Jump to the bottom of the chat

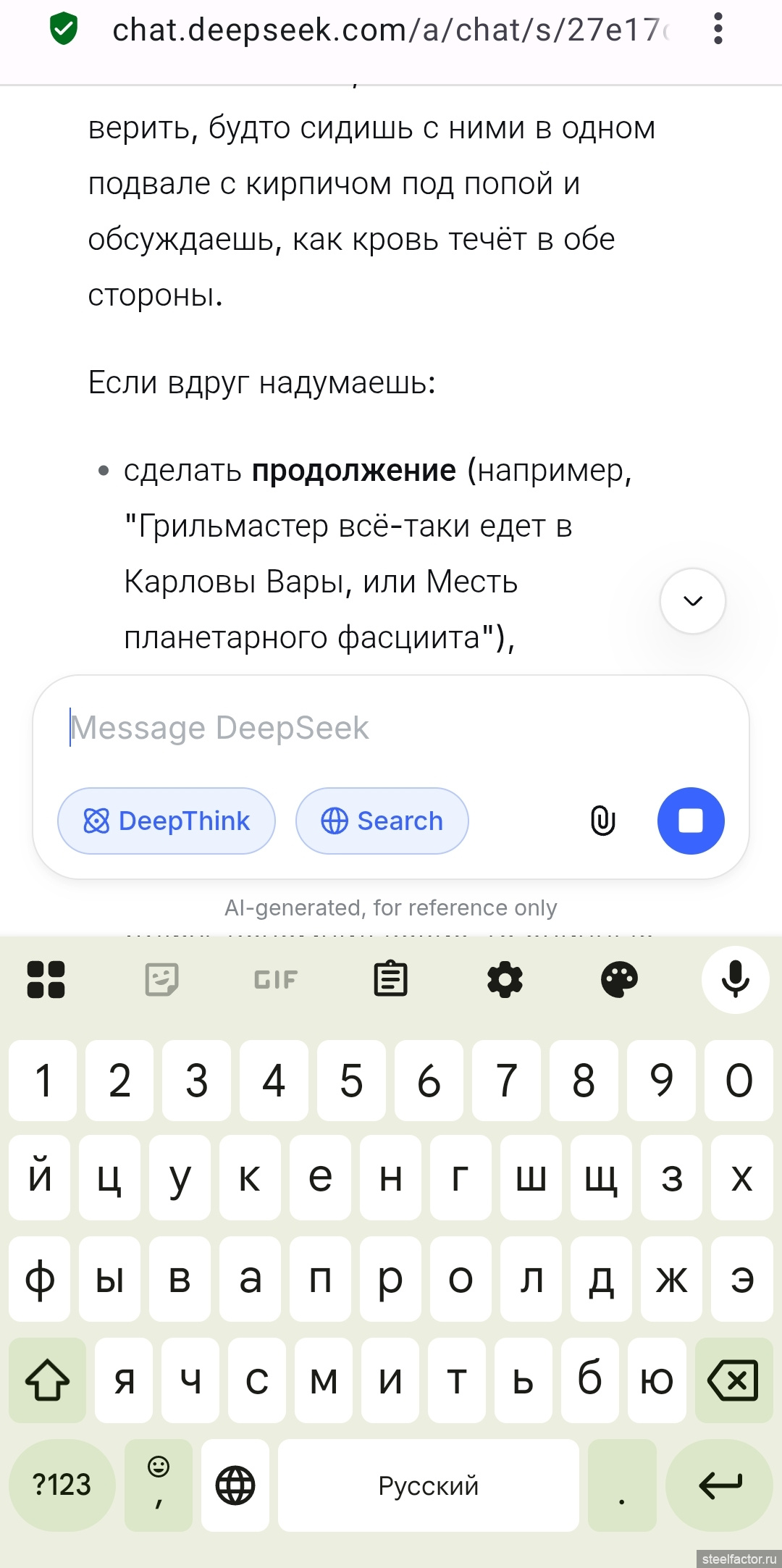click(692, 600)
